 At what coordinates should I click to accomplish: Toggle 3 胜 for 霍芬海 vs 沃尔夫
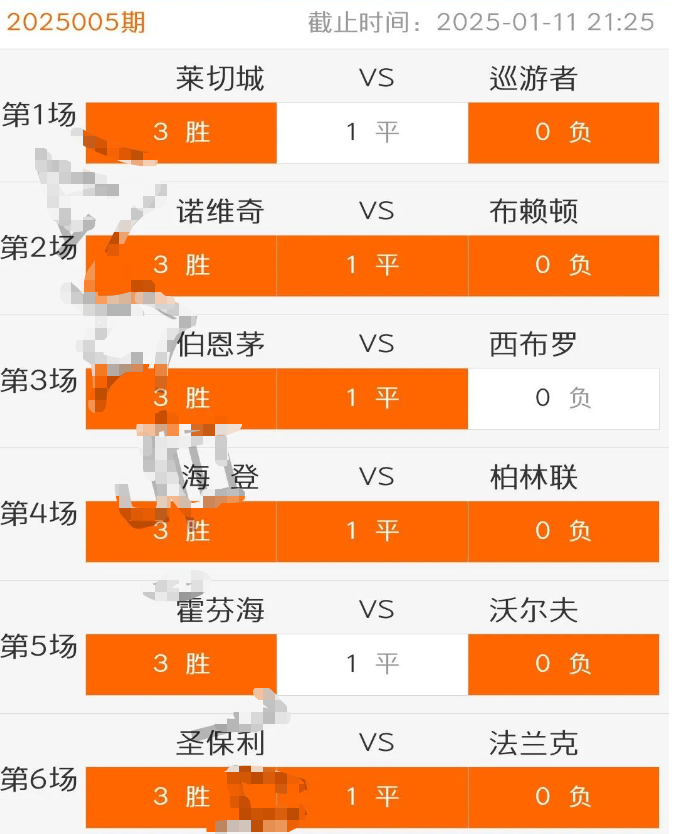[181, 664]
